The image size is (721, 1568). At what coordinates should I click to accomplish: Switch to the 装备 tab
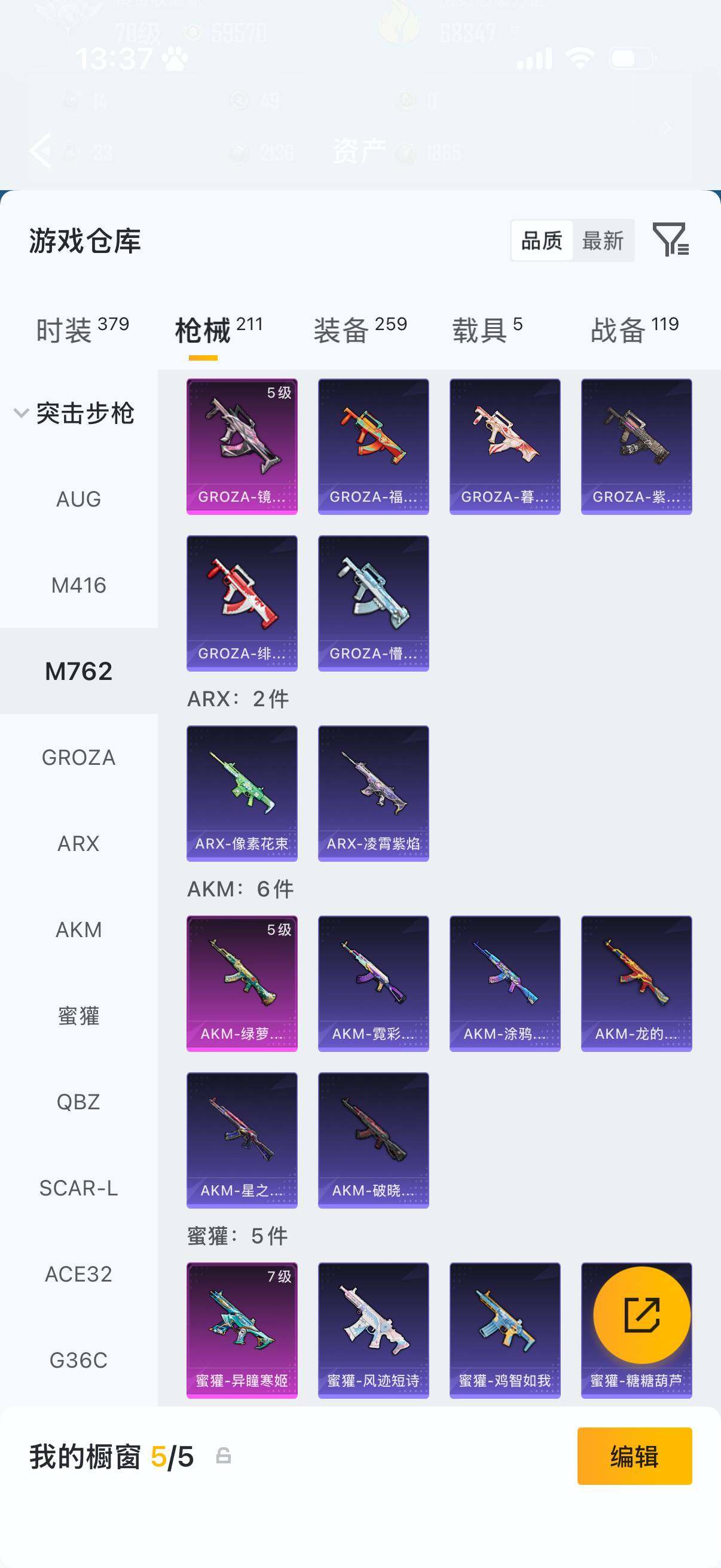359,331
